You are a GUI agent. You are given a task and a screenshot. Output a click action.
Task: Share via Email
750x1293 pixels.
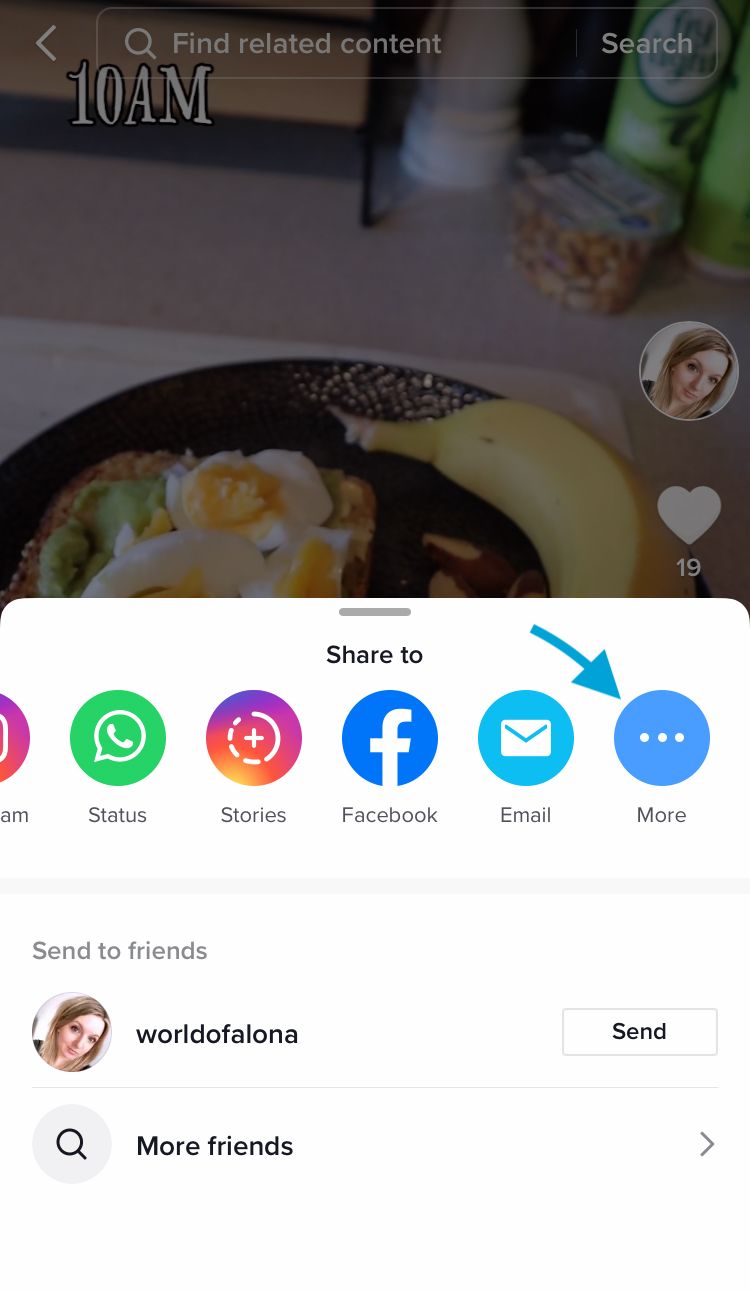pos(526,738)
